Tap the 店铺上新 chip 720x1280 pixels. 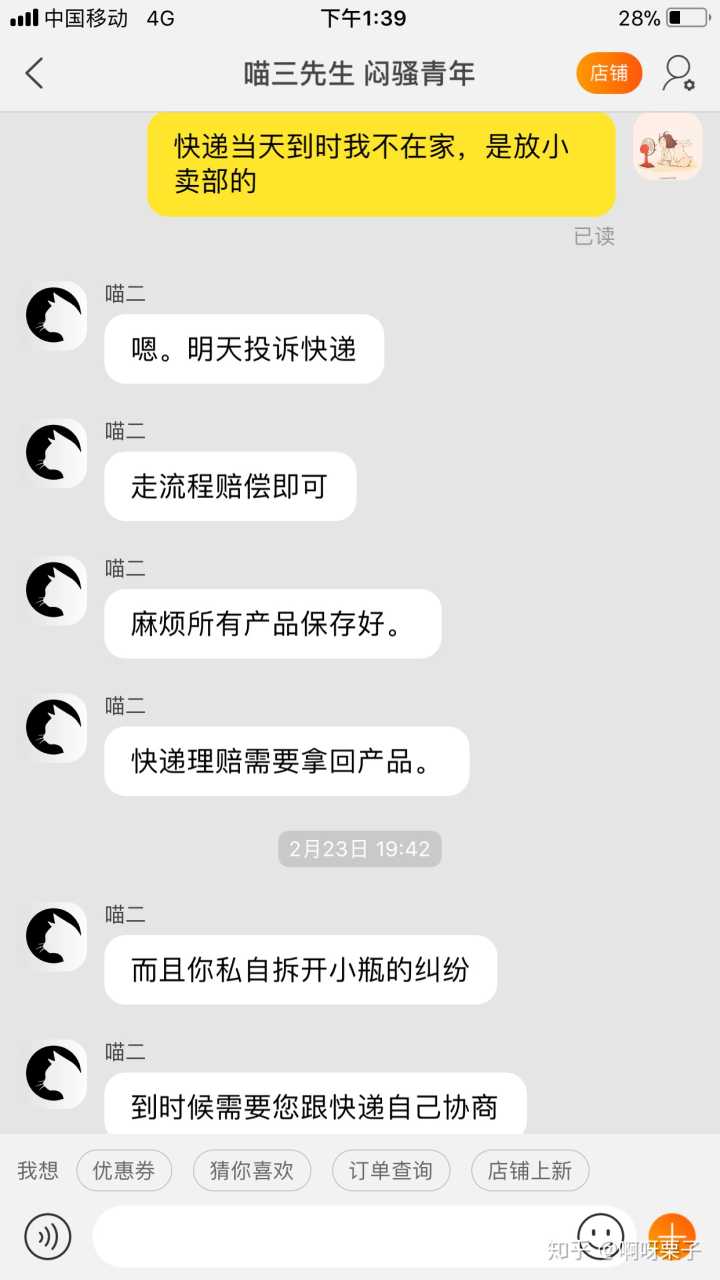(530, 1171)
